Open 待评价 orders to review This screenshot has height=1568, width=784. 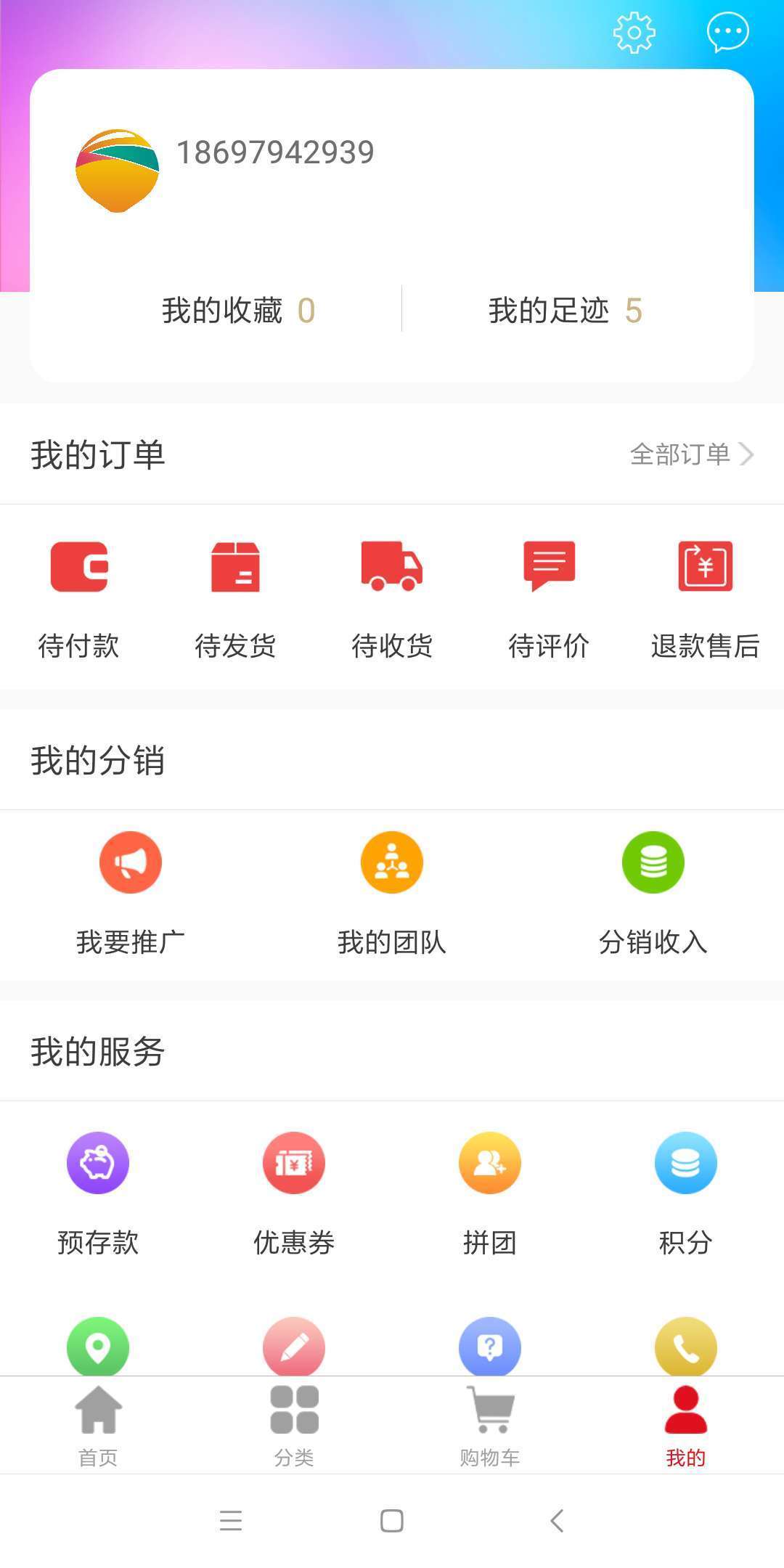click(549, 597)
